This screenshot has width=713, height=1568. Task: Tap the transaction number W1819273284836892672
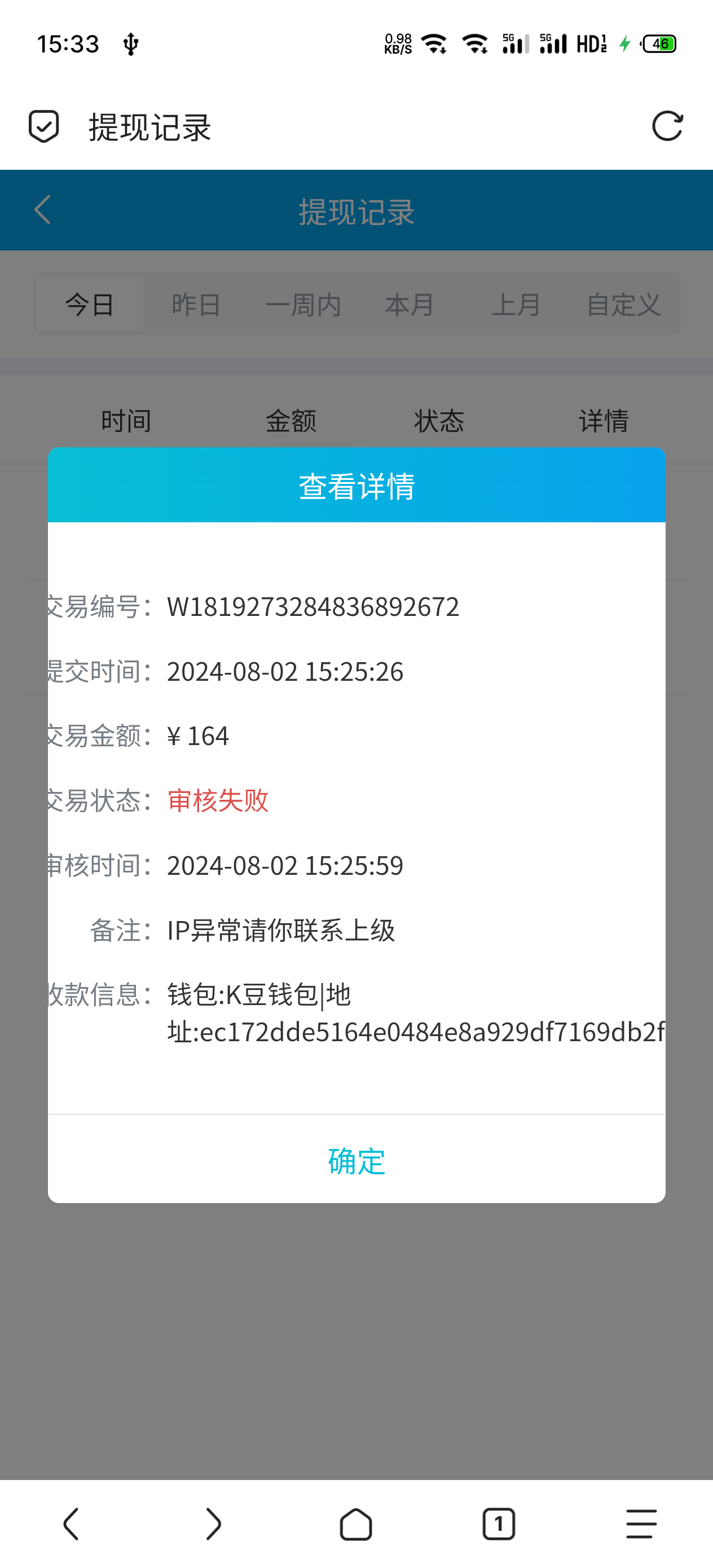click(x=314, y=606)
